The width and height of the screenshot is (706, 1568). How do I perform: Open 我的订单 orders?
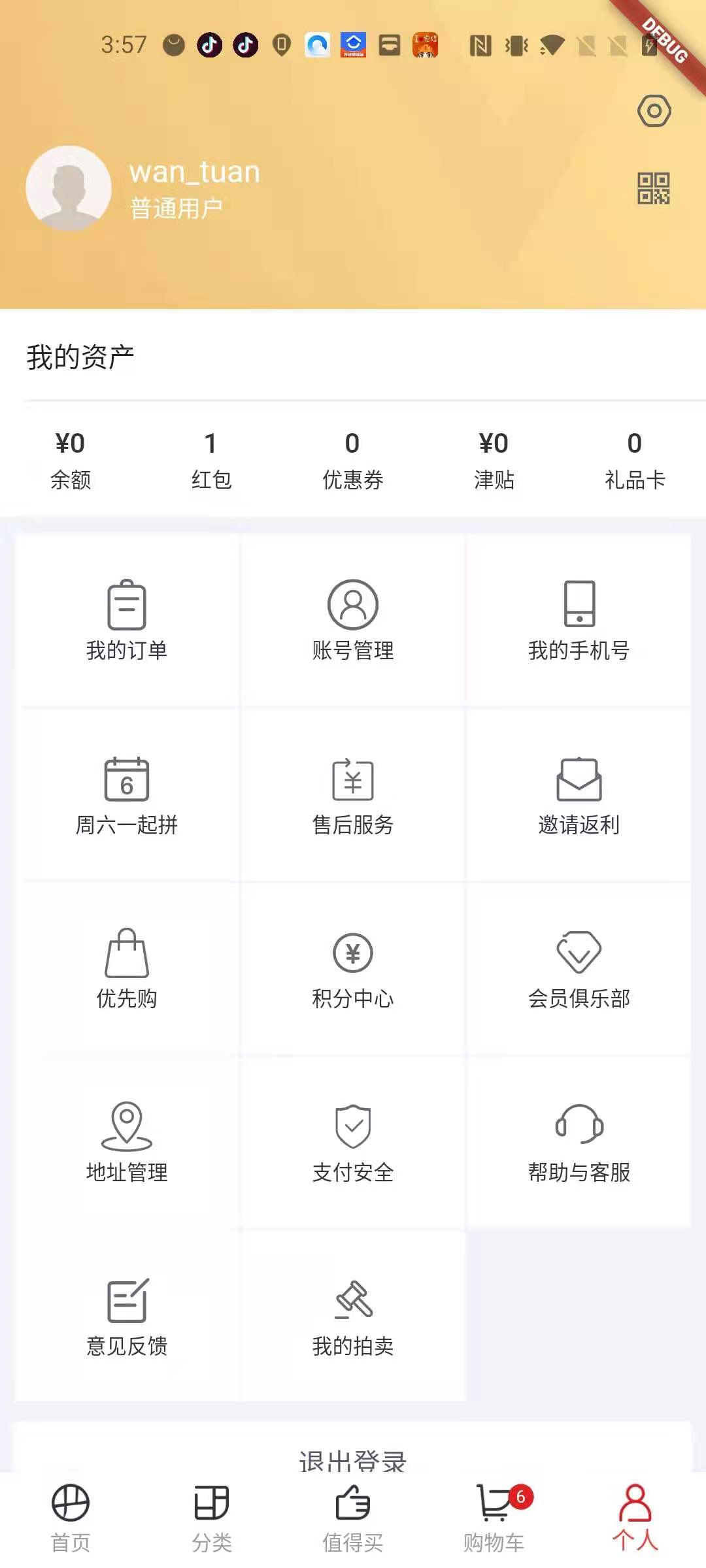click(127, 619)
